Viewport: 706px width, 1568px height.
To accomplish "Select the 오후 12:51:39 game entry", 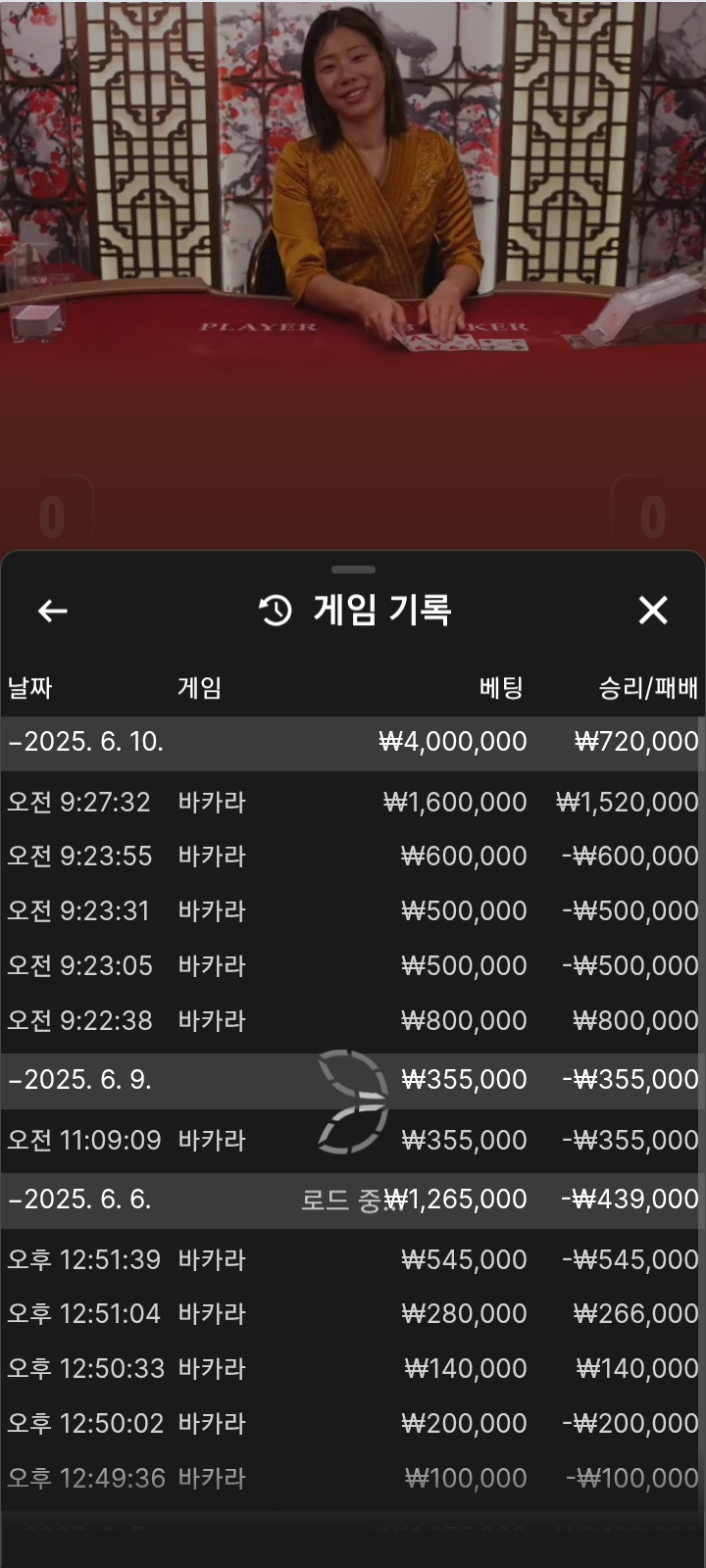I will tap(353, 1260).
